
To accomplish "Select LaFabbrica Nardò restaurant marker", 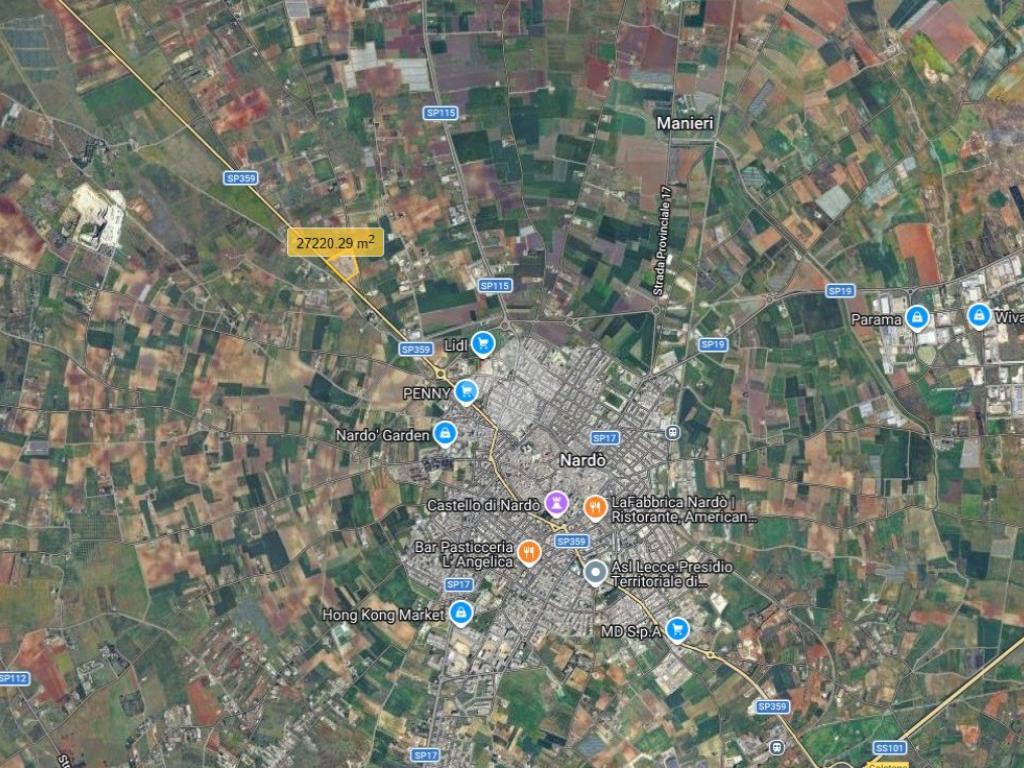I will [x=595, y=508].
